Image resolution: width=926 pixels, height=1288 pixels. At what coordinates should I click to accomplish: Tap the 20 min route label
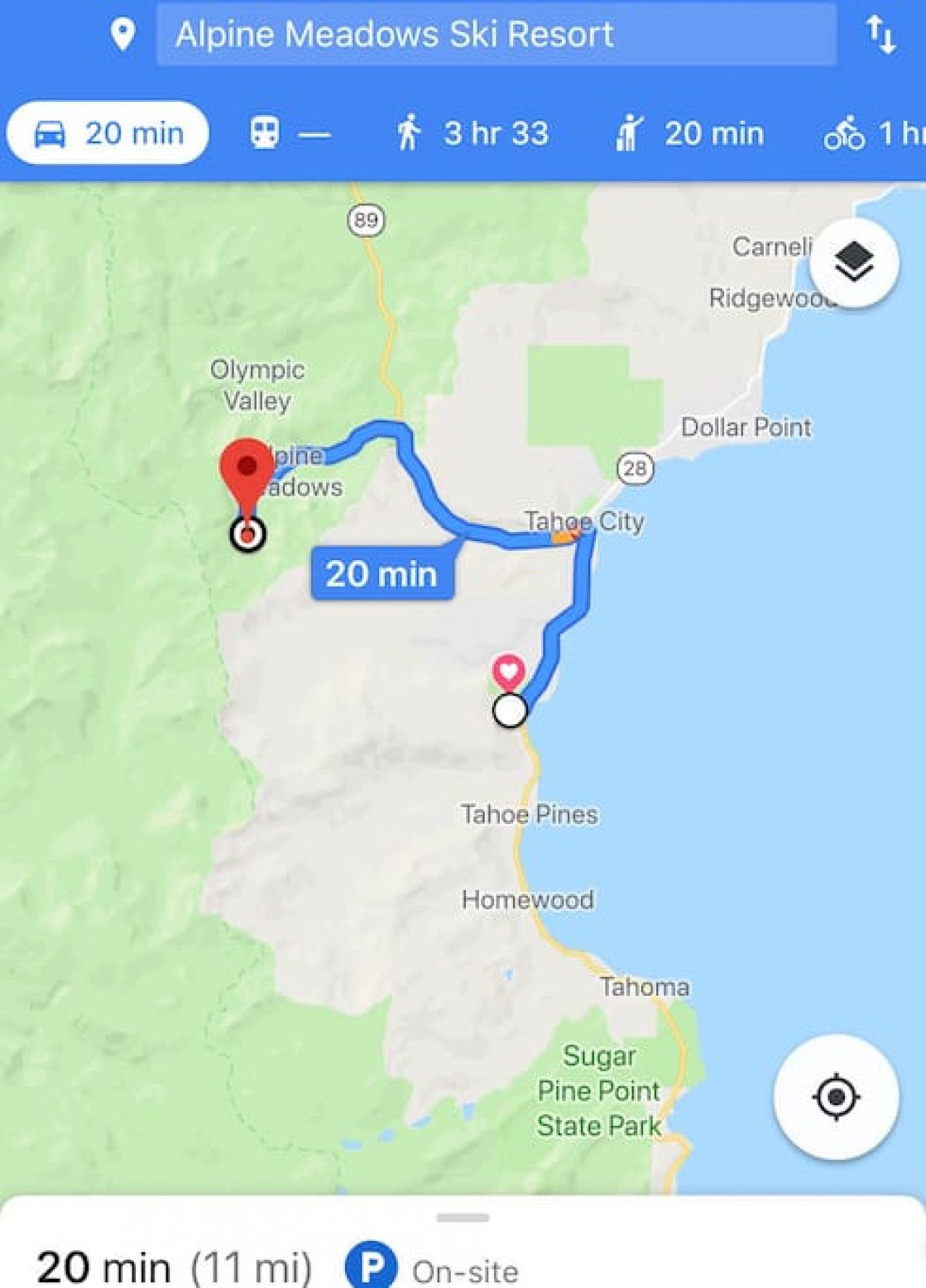(x=382, y=575)
